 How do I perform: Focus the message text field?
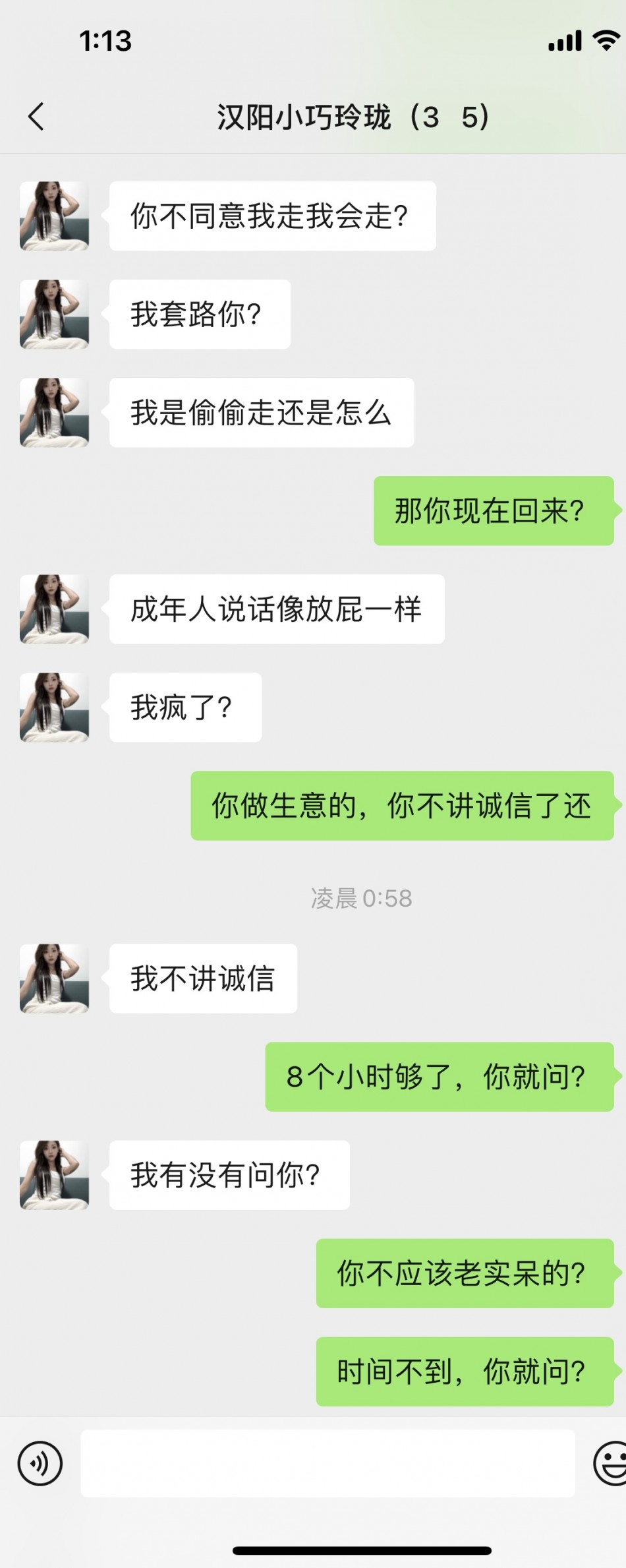327,1464
